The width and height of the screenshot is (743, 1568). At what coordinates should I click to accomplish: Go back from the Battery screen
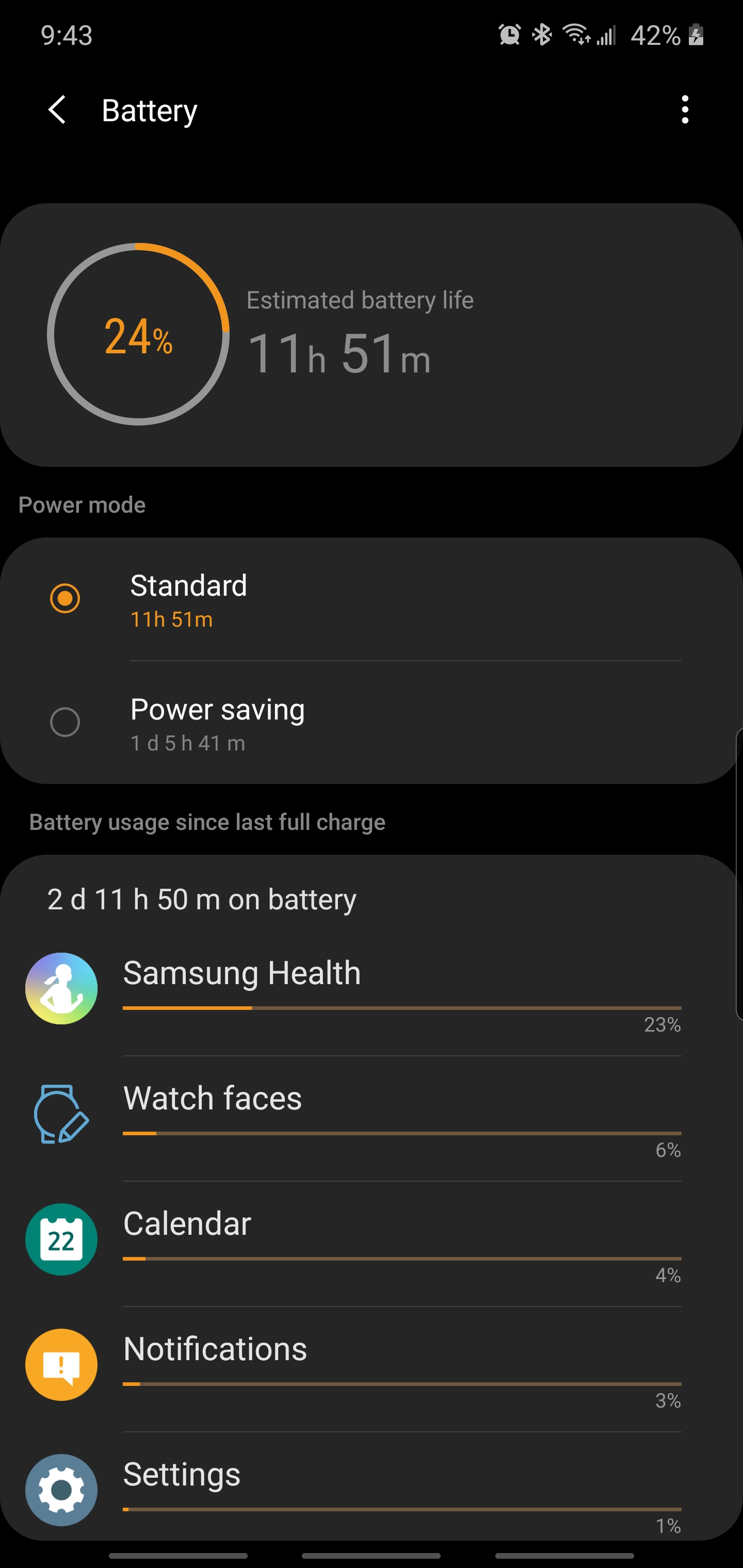pos(57,109)
